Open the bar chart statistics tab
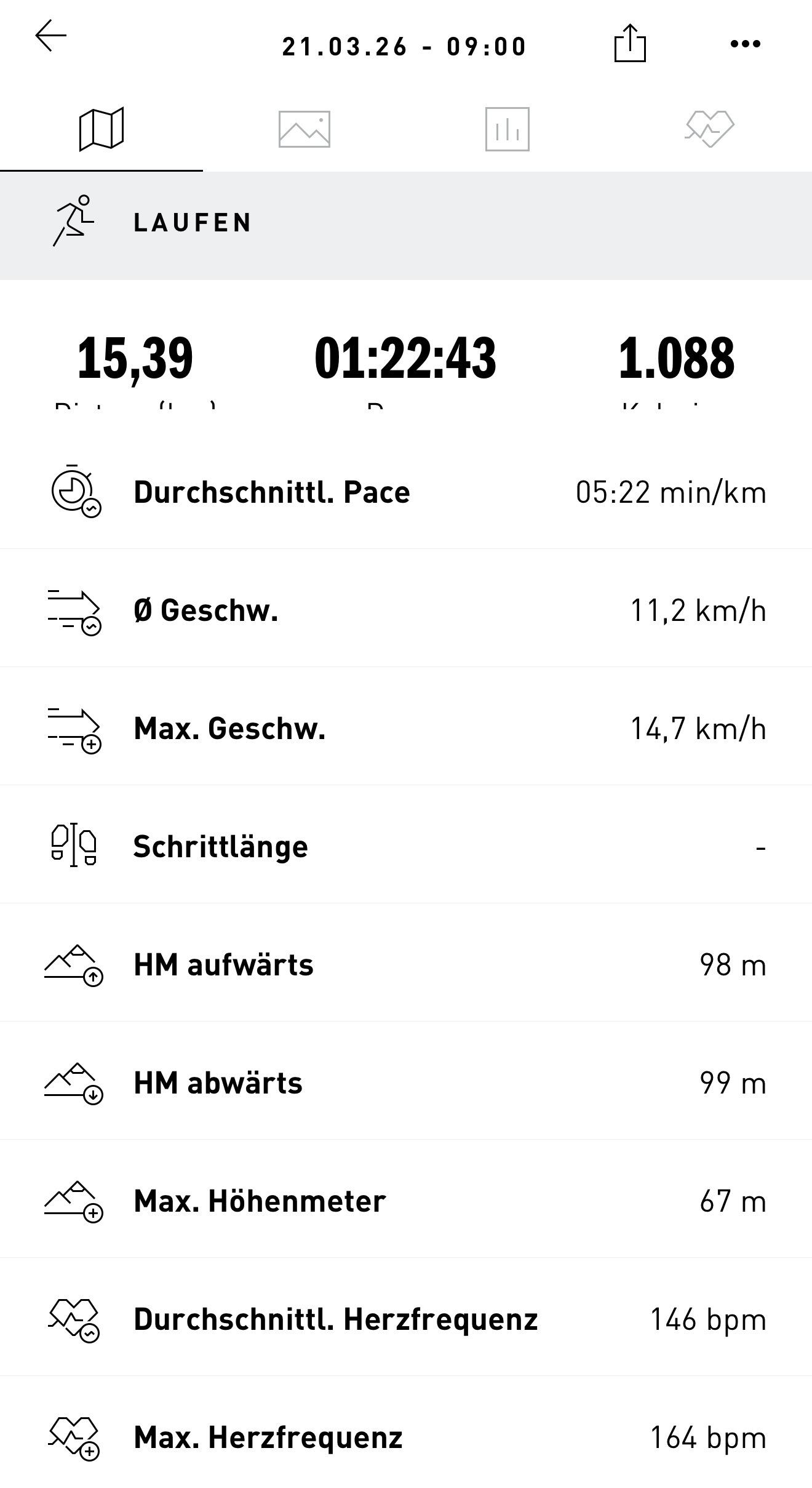 pyautogui.click(x=507, y=129)
